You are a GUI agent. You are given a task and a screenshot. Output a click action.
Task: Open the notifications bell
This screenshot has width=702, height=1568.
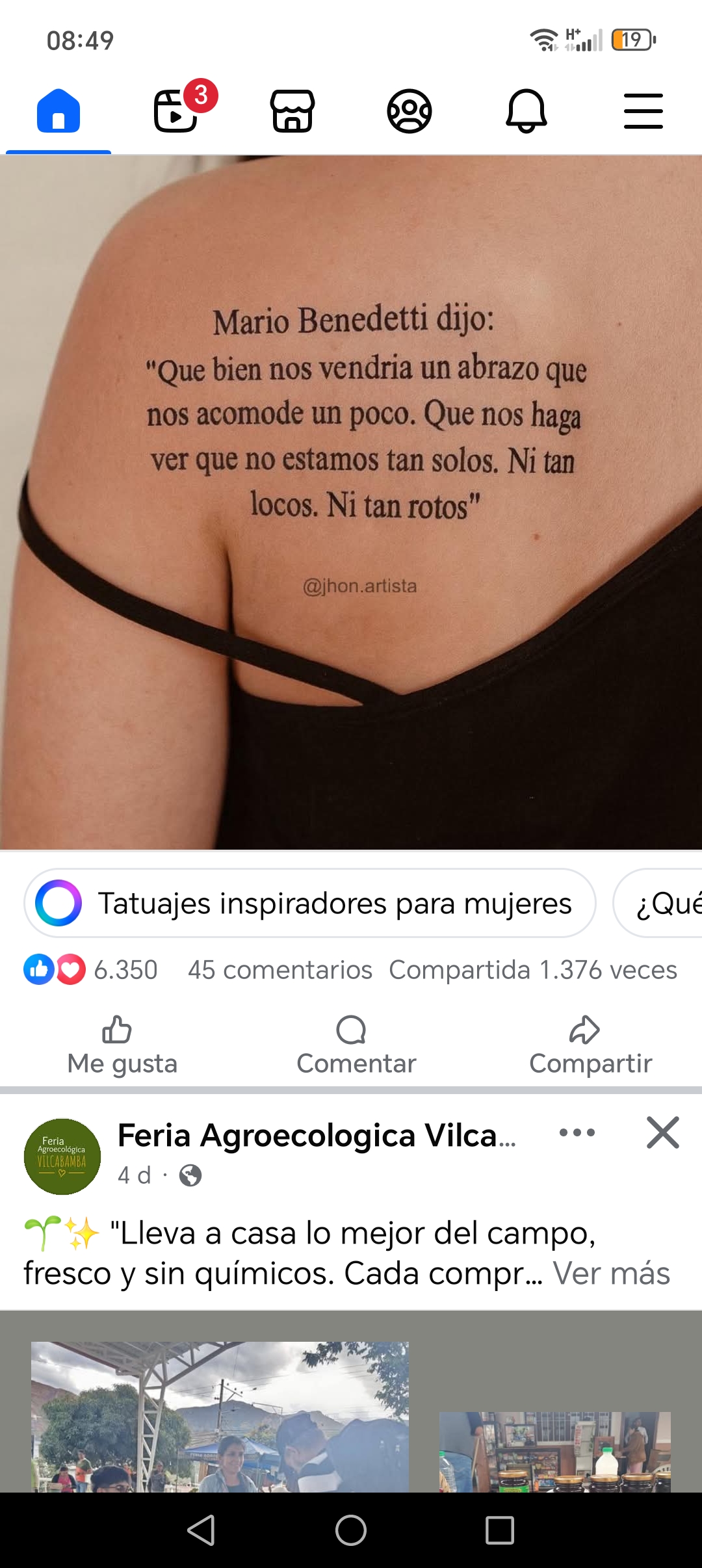click(x=526, y=111)
